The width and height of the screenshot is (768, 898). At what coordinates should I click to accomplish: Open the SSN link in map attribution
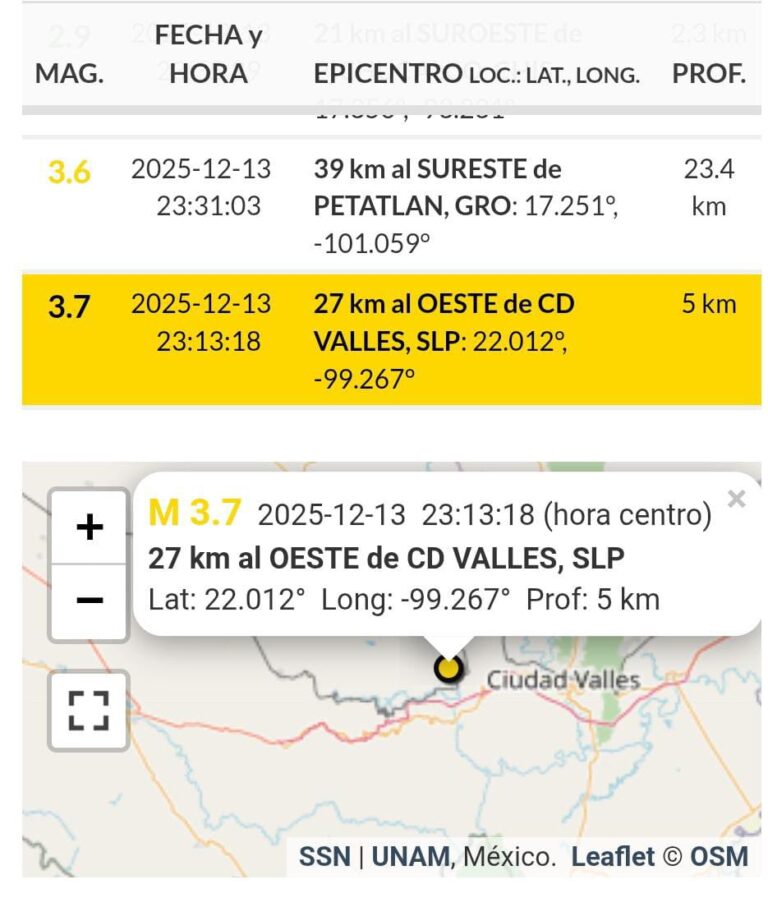click(x=325, y=857)
